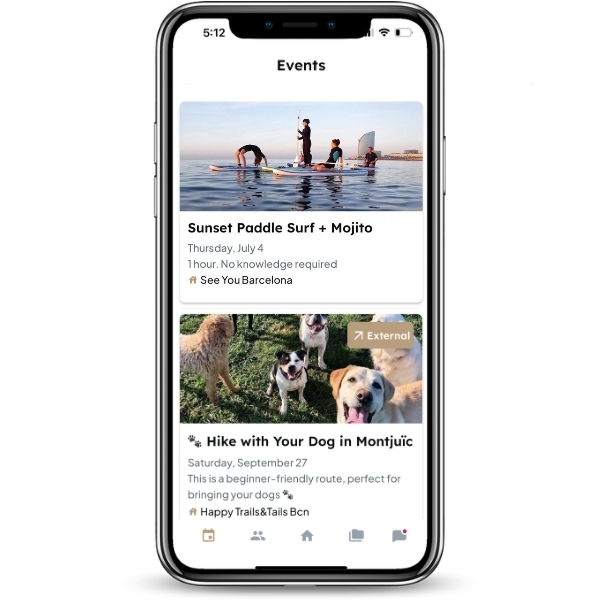Open the Hike with Your Dog in Montjuïc event
The height and width of the screenshot is (600, 600).
(300, 441)
